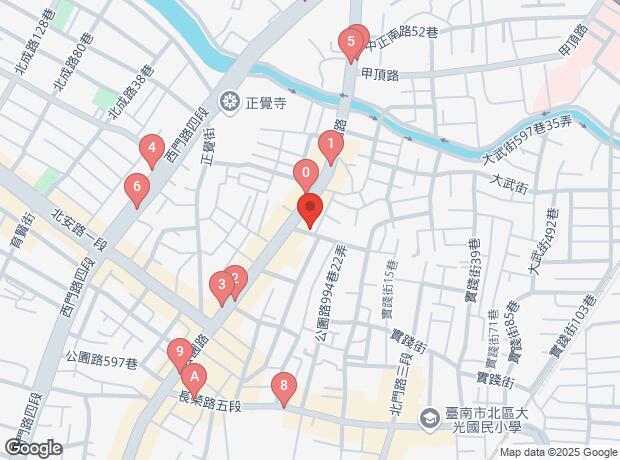Open map marker numbered 6

point(136,187)
